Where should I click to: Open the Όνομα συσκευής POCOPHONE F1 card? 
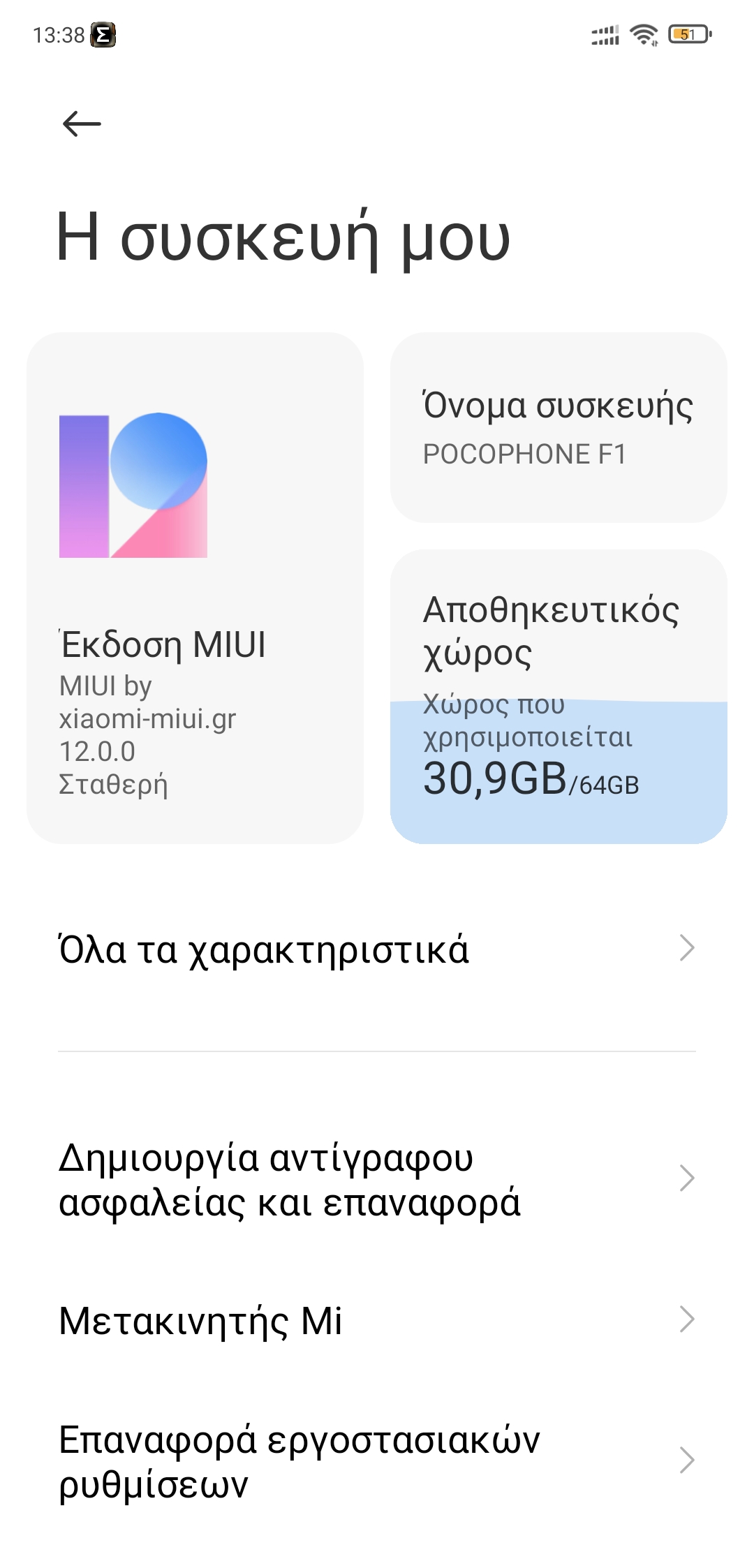(x=558, y=427)
